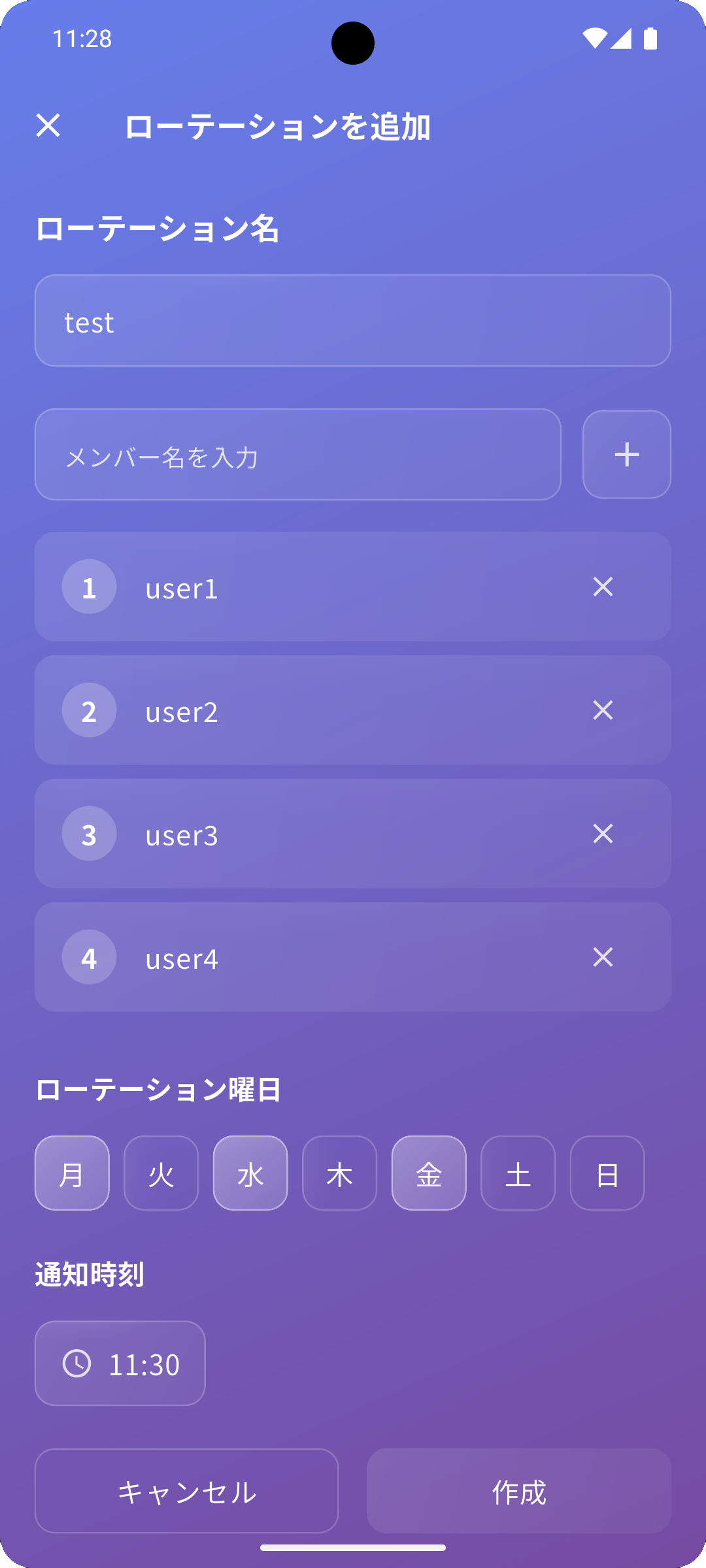Select Thursday (木) as rotation day

339,1173
